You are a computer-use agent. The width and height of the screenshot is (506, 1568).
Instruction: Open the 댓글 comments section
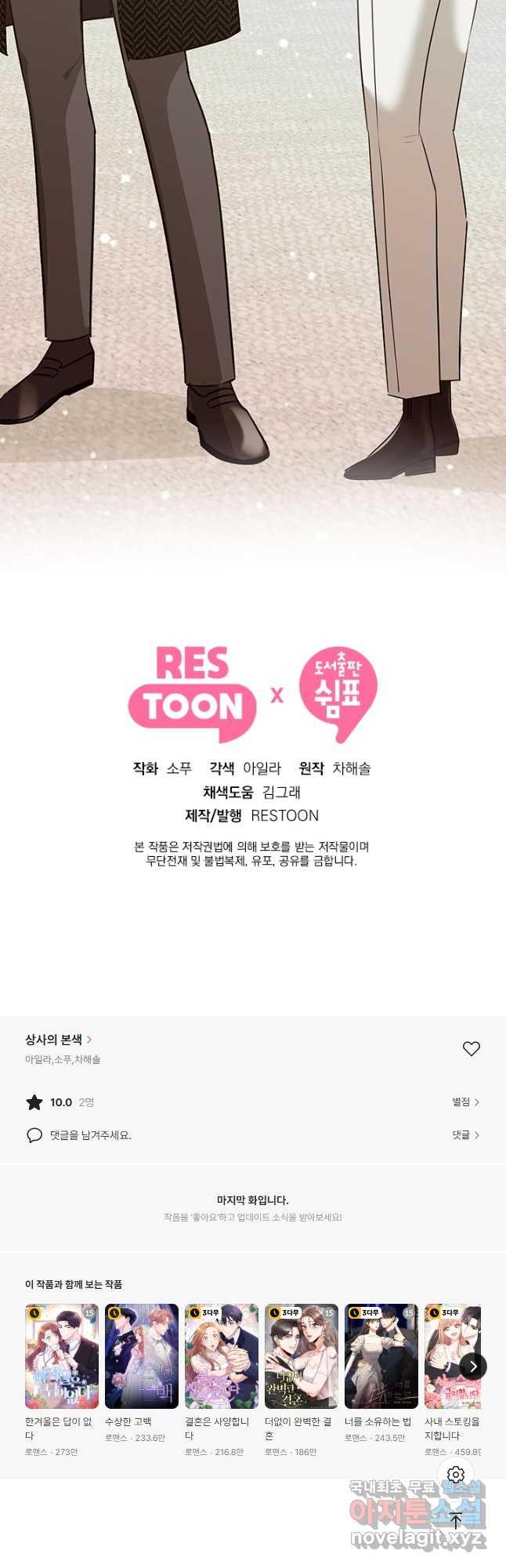click(x=465, y=1135)
